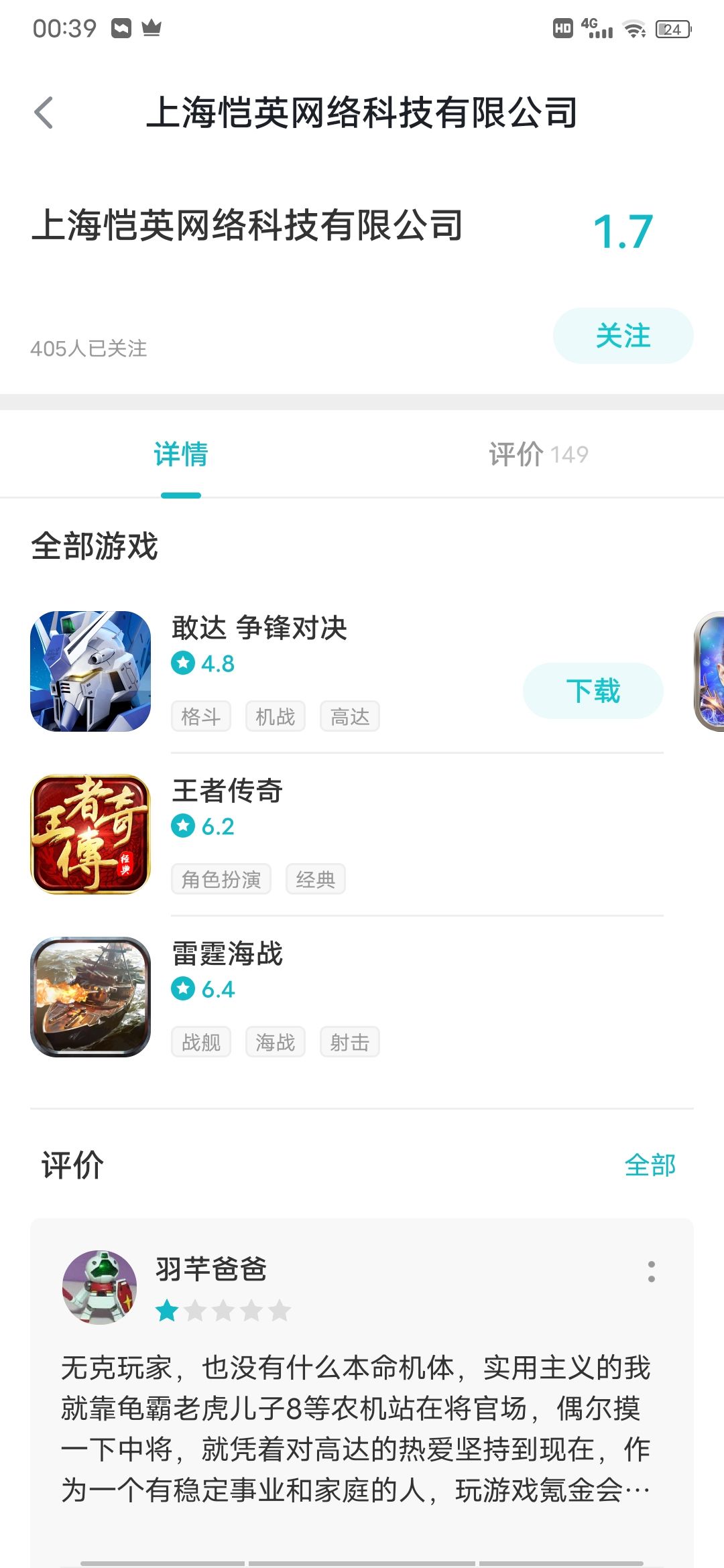The height and width of the screenshot is (1568, 724).
Task: Open 羽芊爸爸's profile avatar
Action: pos(100,1287)
